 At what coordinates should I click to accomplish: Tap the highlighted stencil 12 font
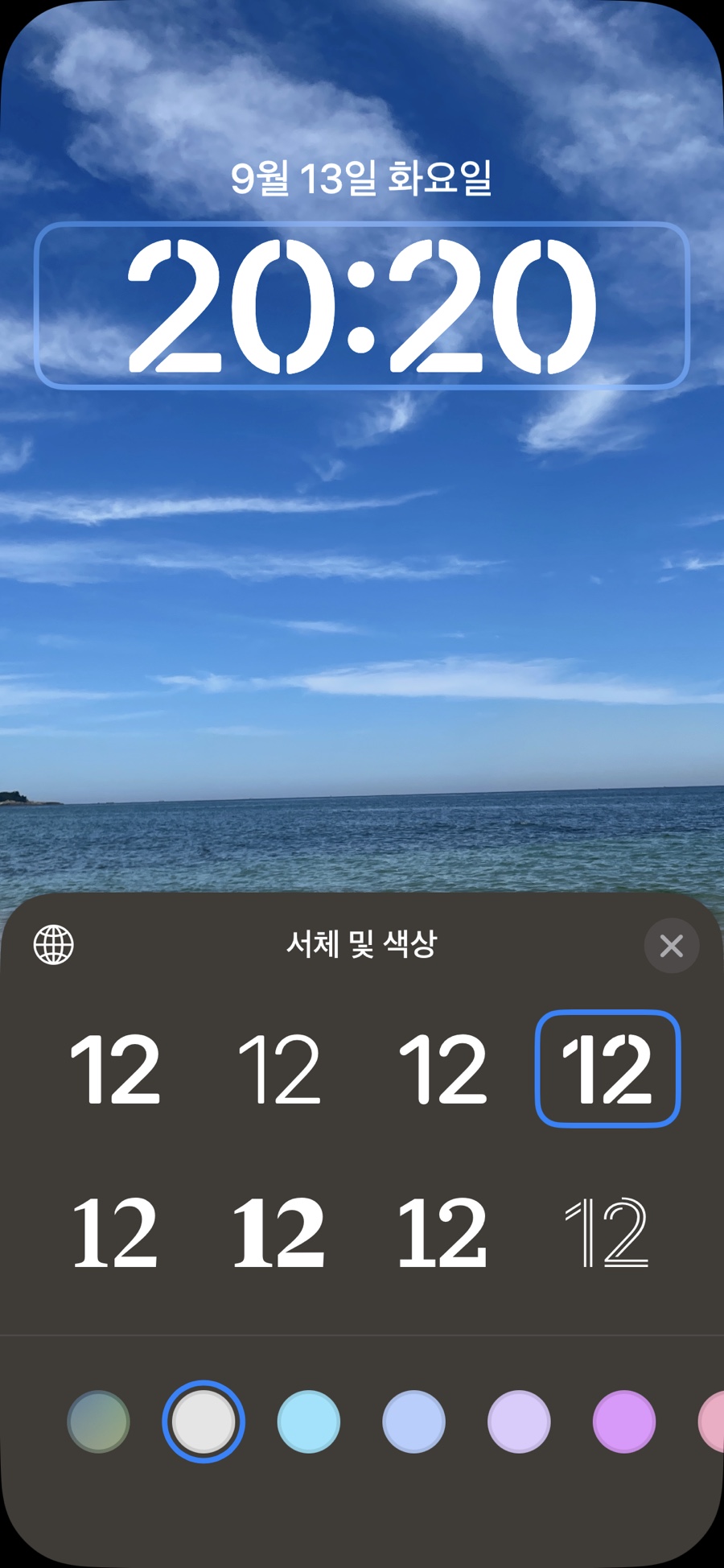[607, 1069]
